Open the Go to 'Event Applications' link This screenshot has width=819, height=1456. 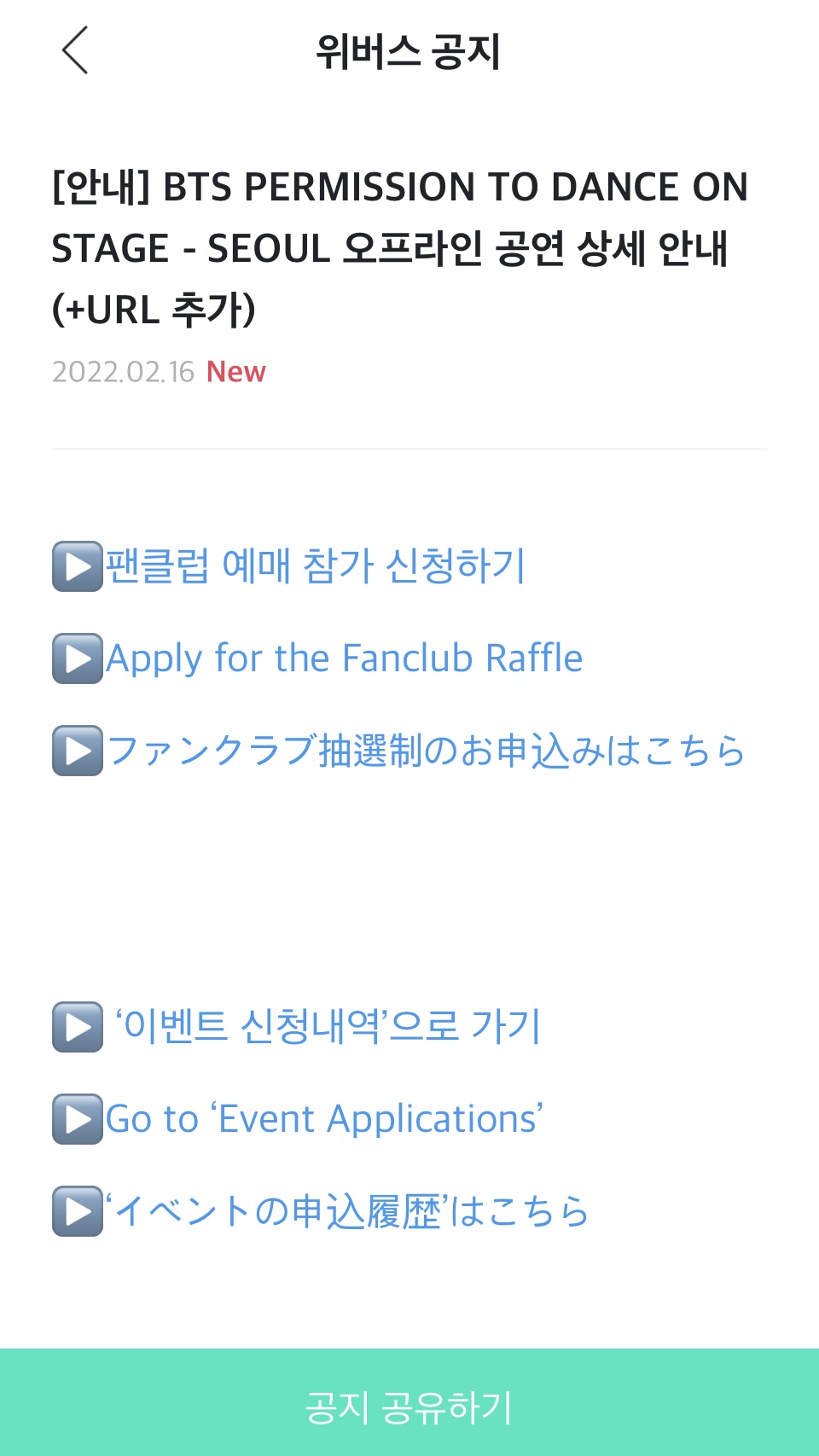click(324, 1119)
